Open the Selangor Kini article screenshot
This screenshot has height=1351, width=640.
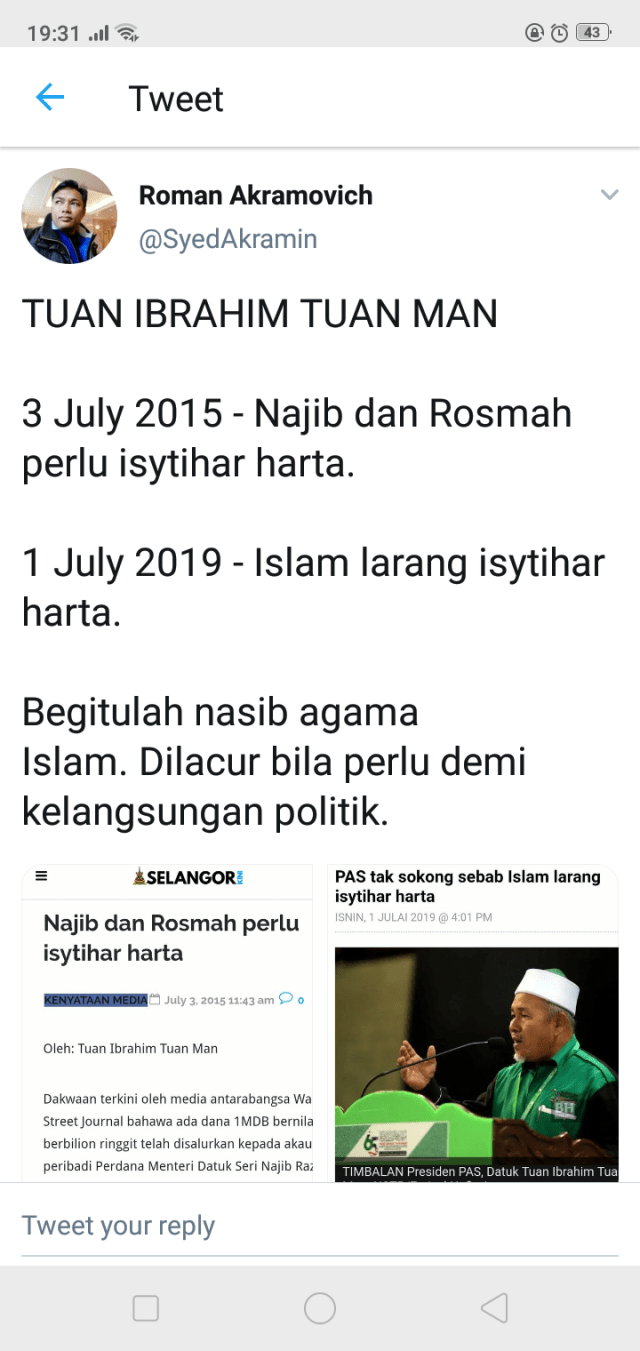click(x=168, y=1022)
